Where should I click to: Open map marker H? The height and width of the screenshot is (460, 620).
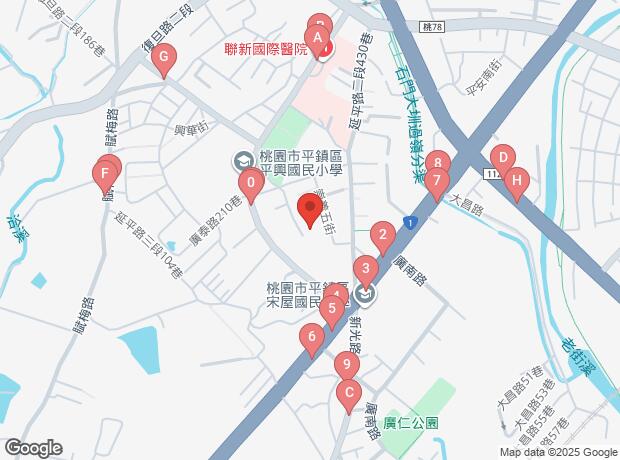516,181
